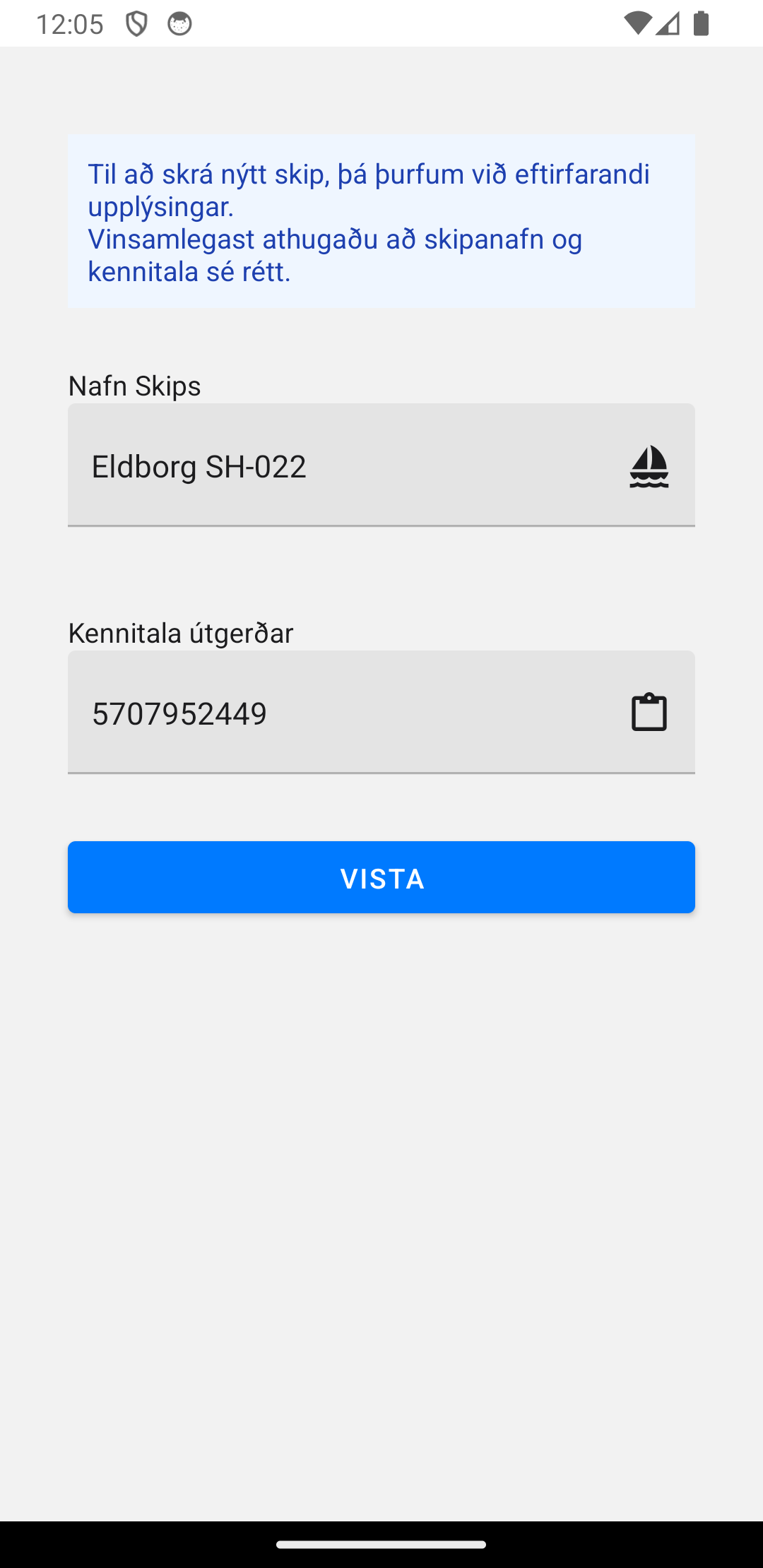763x1568 pixels.
Task: Click the cellular signal icon
Action: pyautogui.click(x=667, y=23)
